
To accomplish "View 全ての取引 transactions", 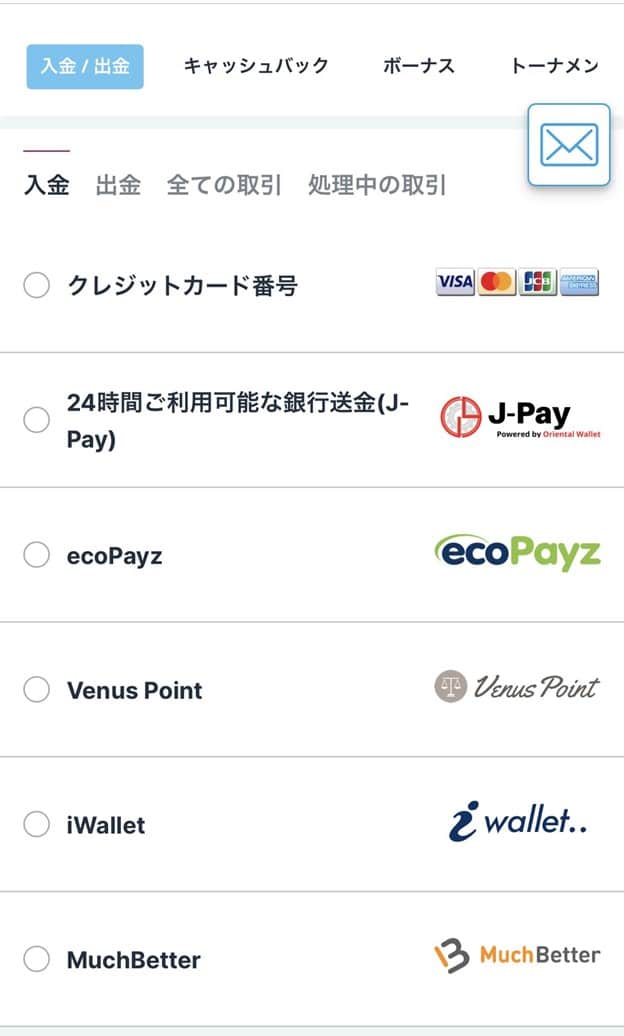I will (224, 185).
